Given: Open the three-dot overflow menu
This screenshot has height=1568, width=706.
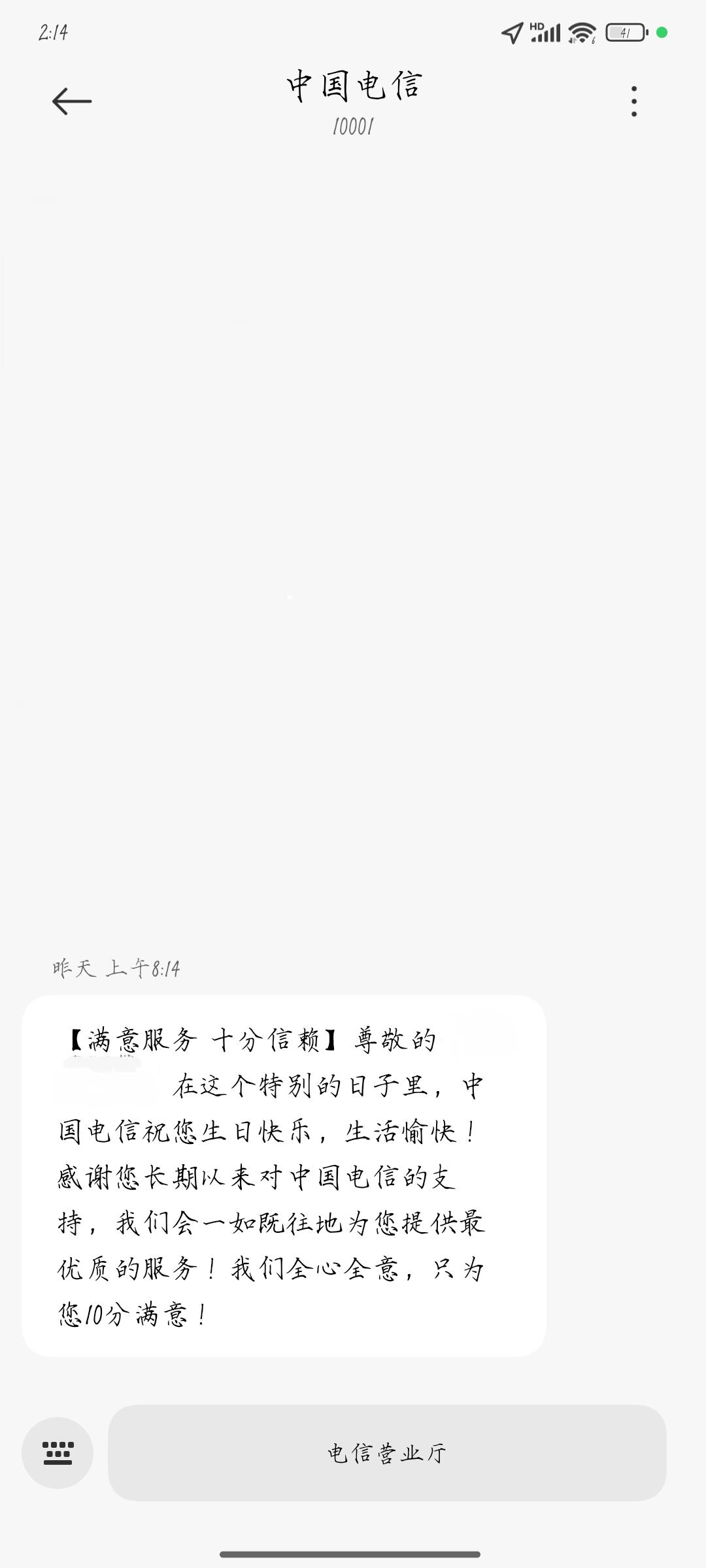Looking at the screenshot, I should 633,101.
